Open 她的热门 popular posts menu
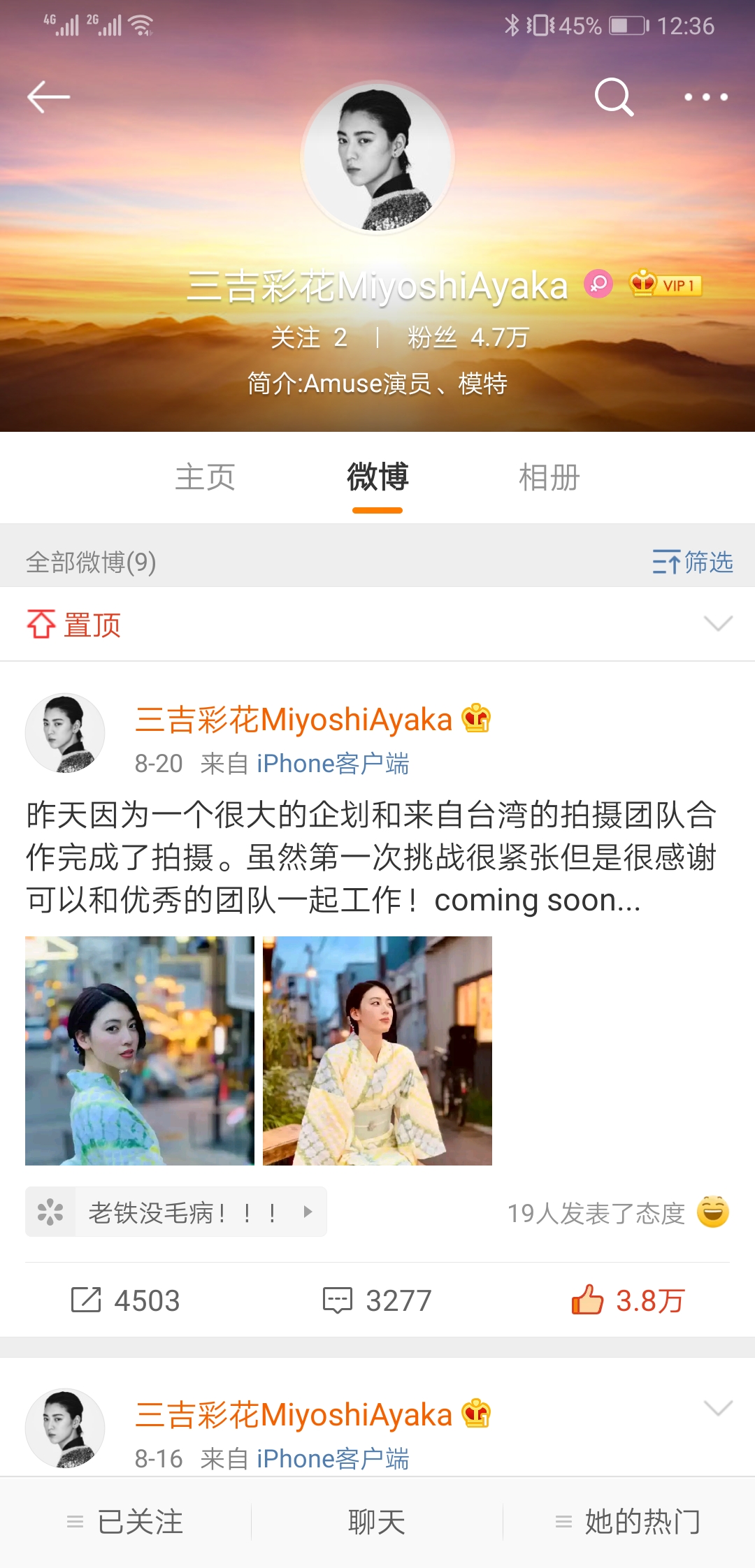This screenshot has height=1568, width=755. coord(628,1521)
